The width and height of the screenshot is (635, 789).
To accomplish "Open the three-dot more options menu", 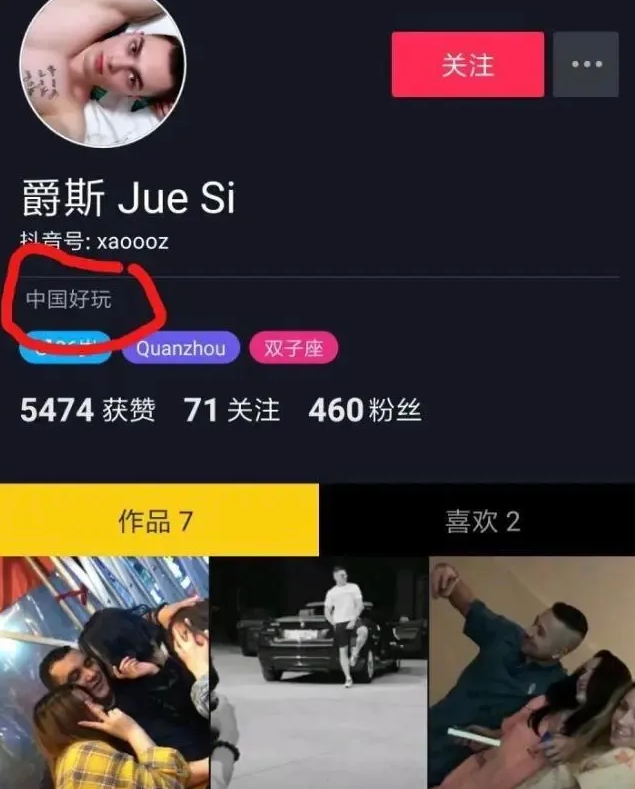I will [586, 65].
